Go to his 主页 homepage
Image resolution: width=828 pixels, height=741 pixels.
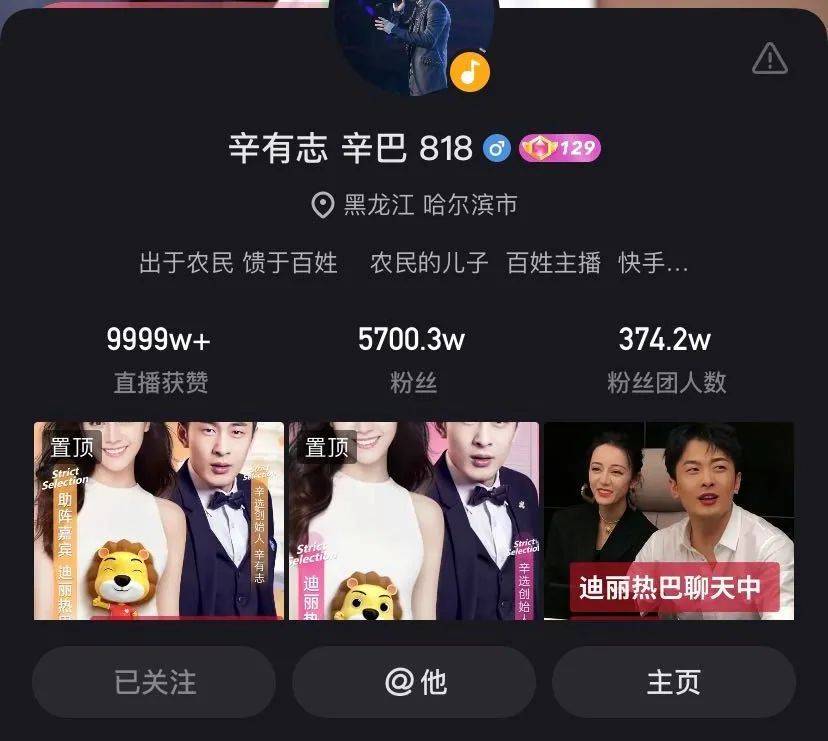point(674,682)
